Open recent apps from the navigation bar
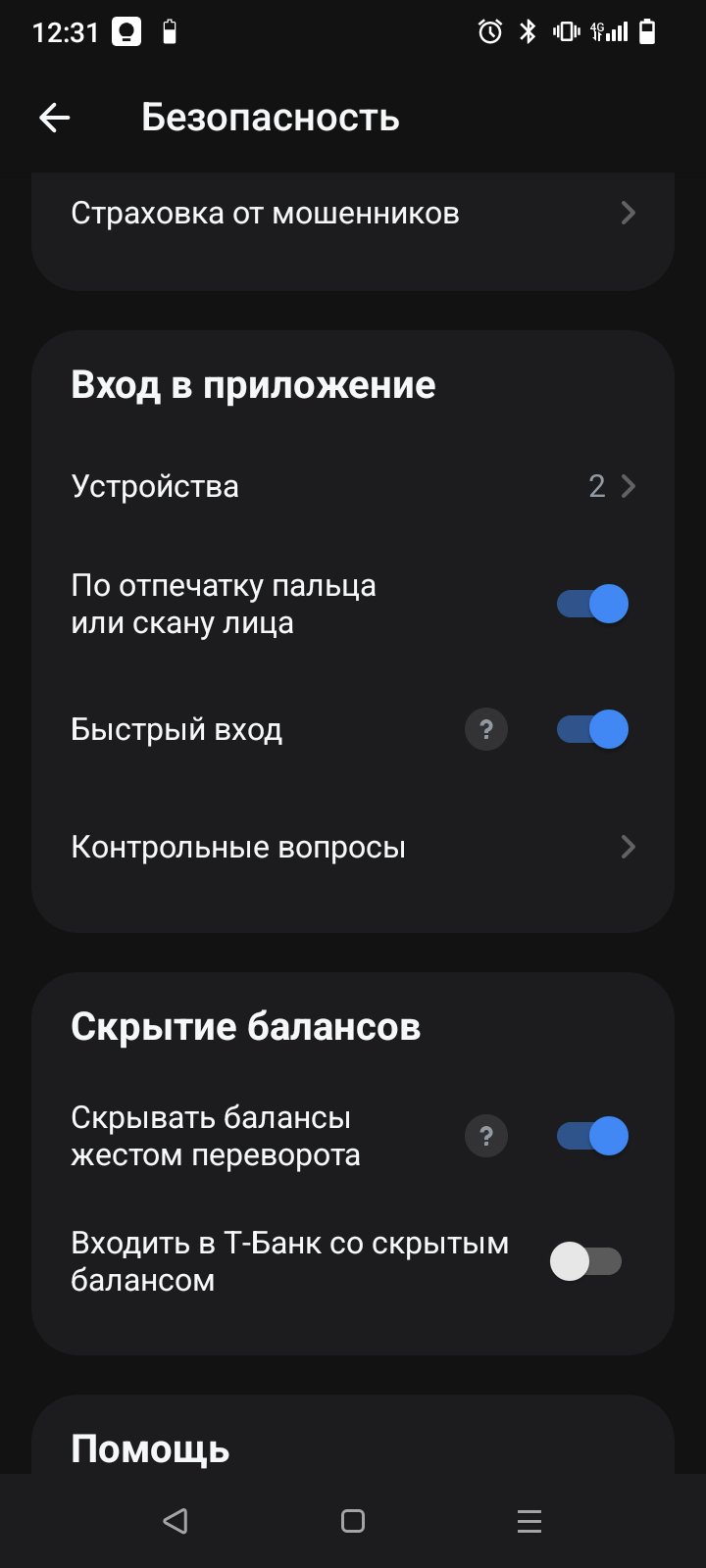 [529, 1521]
